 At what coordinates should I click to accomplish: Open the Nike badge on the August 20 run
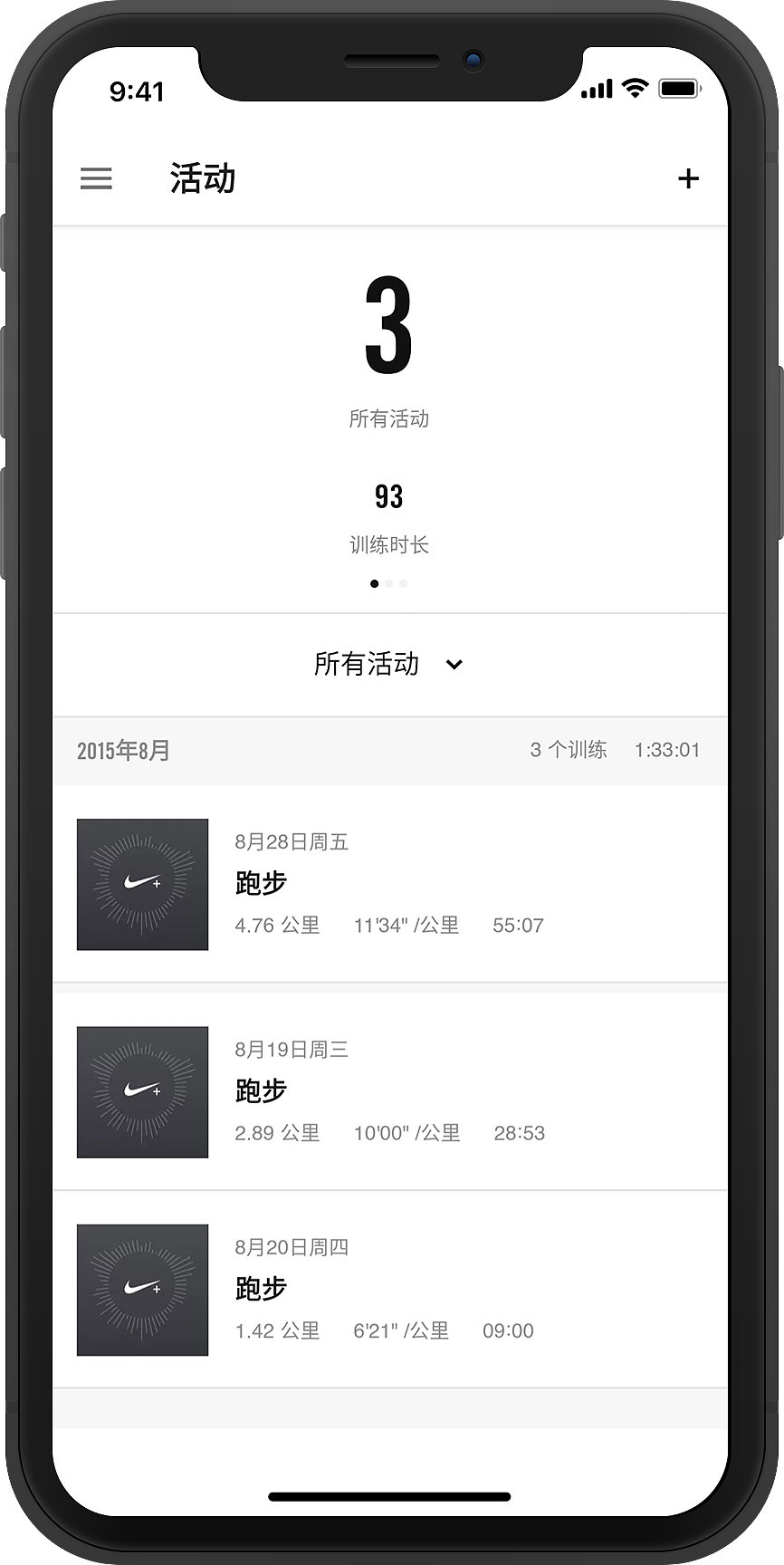coord(142,1290)
